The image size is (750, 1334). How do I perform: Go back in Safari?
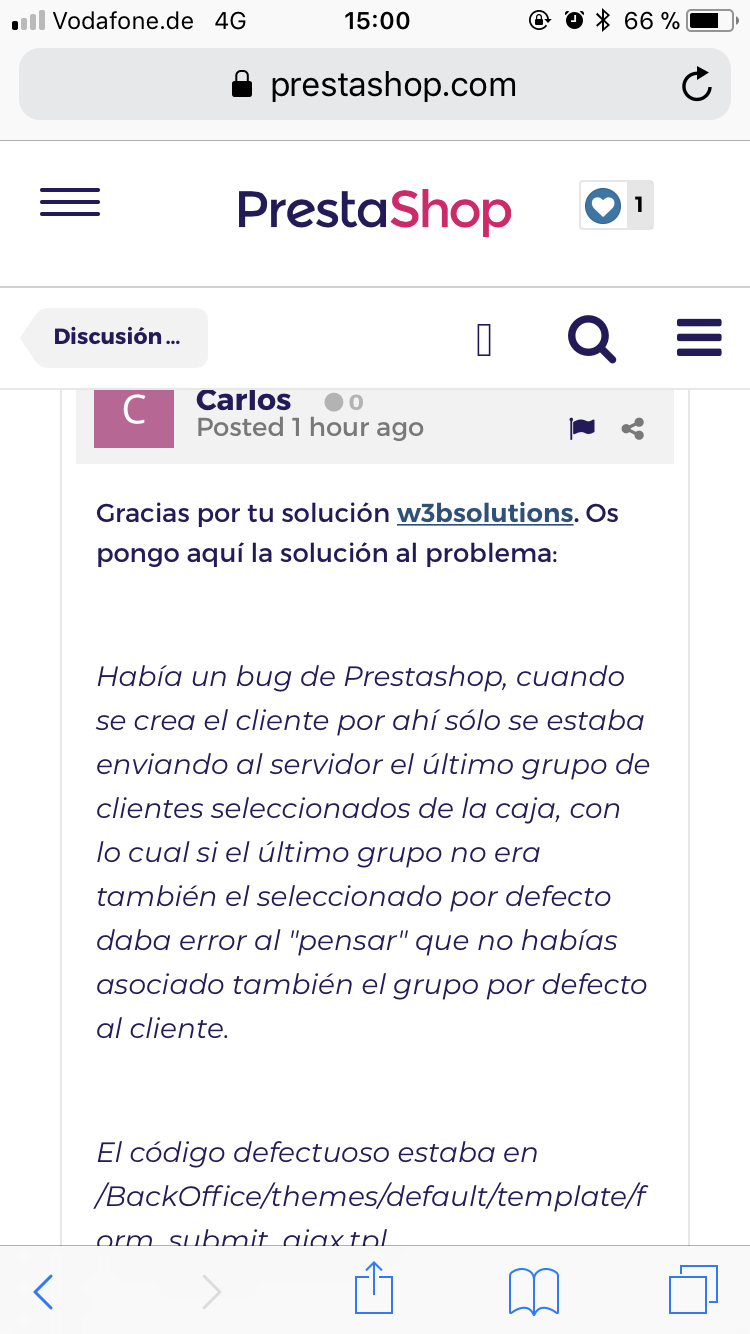(x=44, y=1292)
